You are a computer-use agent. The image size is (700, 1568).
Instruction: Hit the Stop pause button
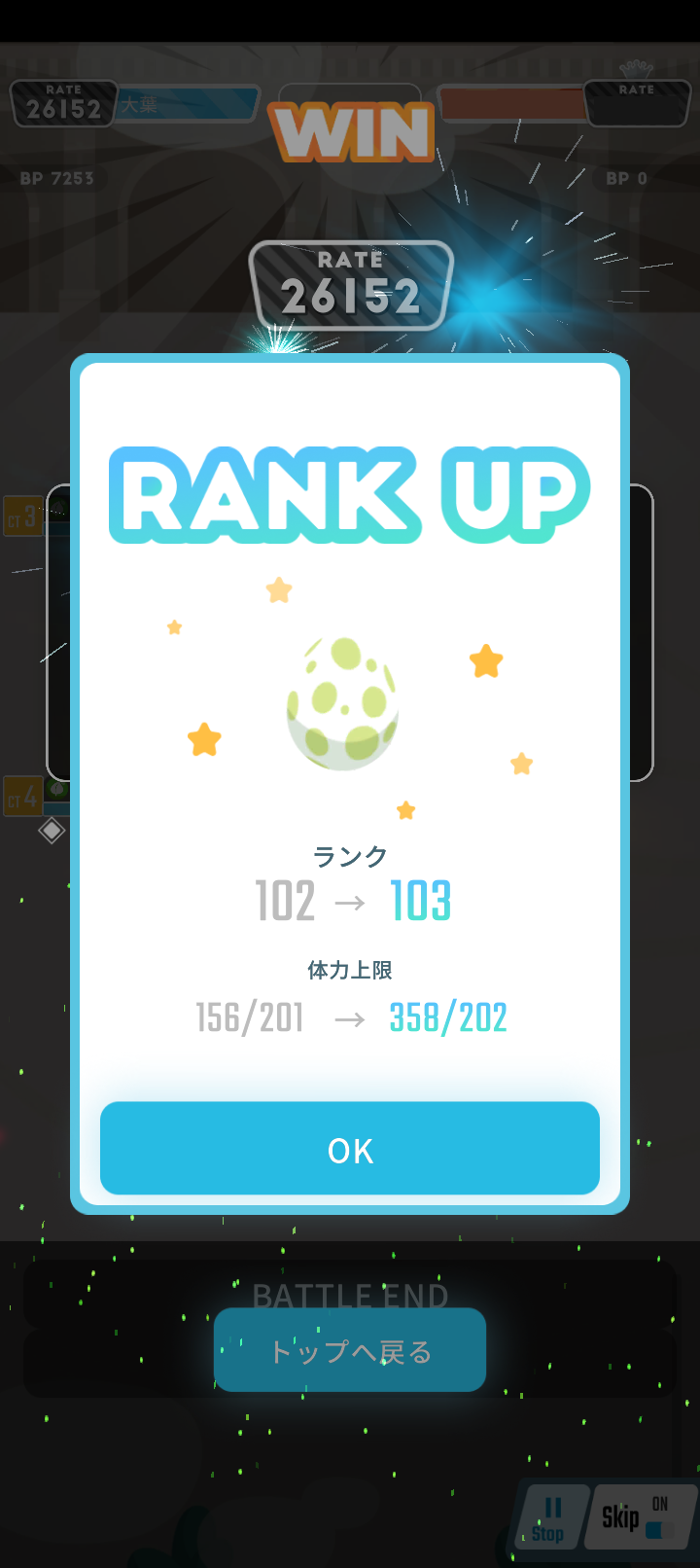point(549,1519)
